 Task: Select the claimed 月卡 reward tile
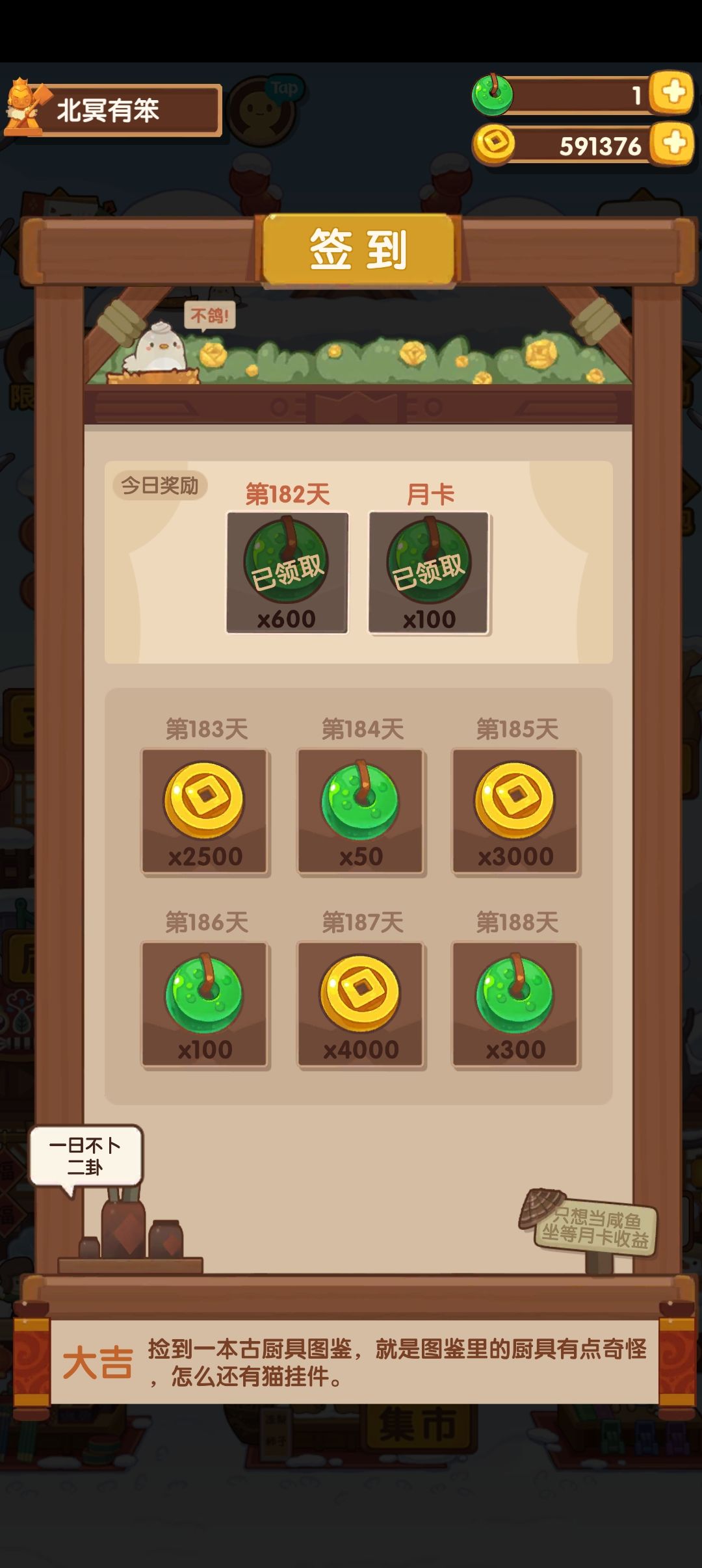click(x=429, y=572)
